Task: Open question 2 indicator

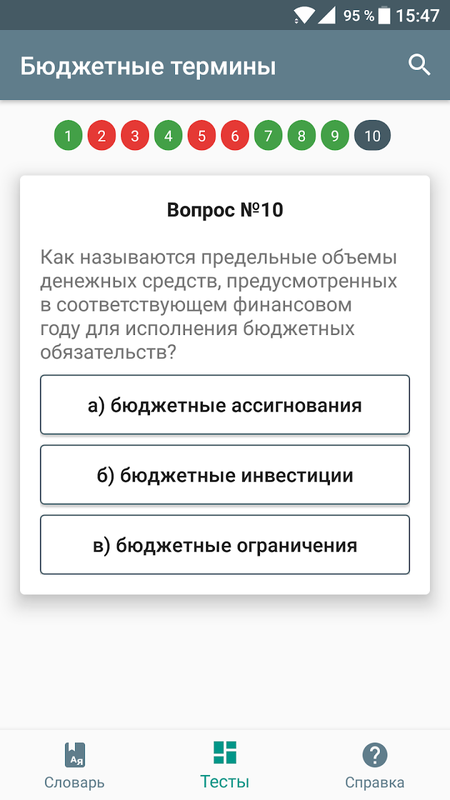Action: 102,136
